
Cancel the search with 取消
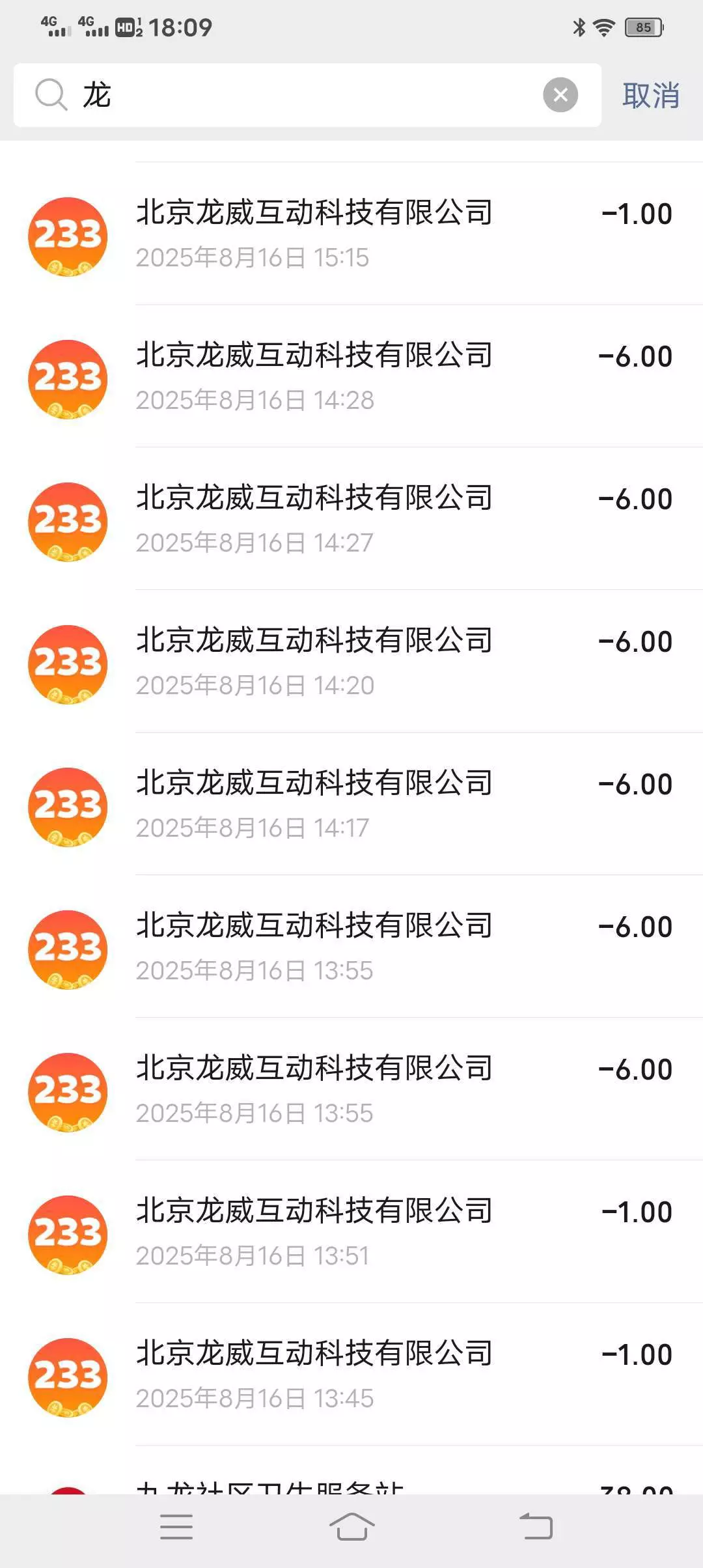[x=650, y=96]
